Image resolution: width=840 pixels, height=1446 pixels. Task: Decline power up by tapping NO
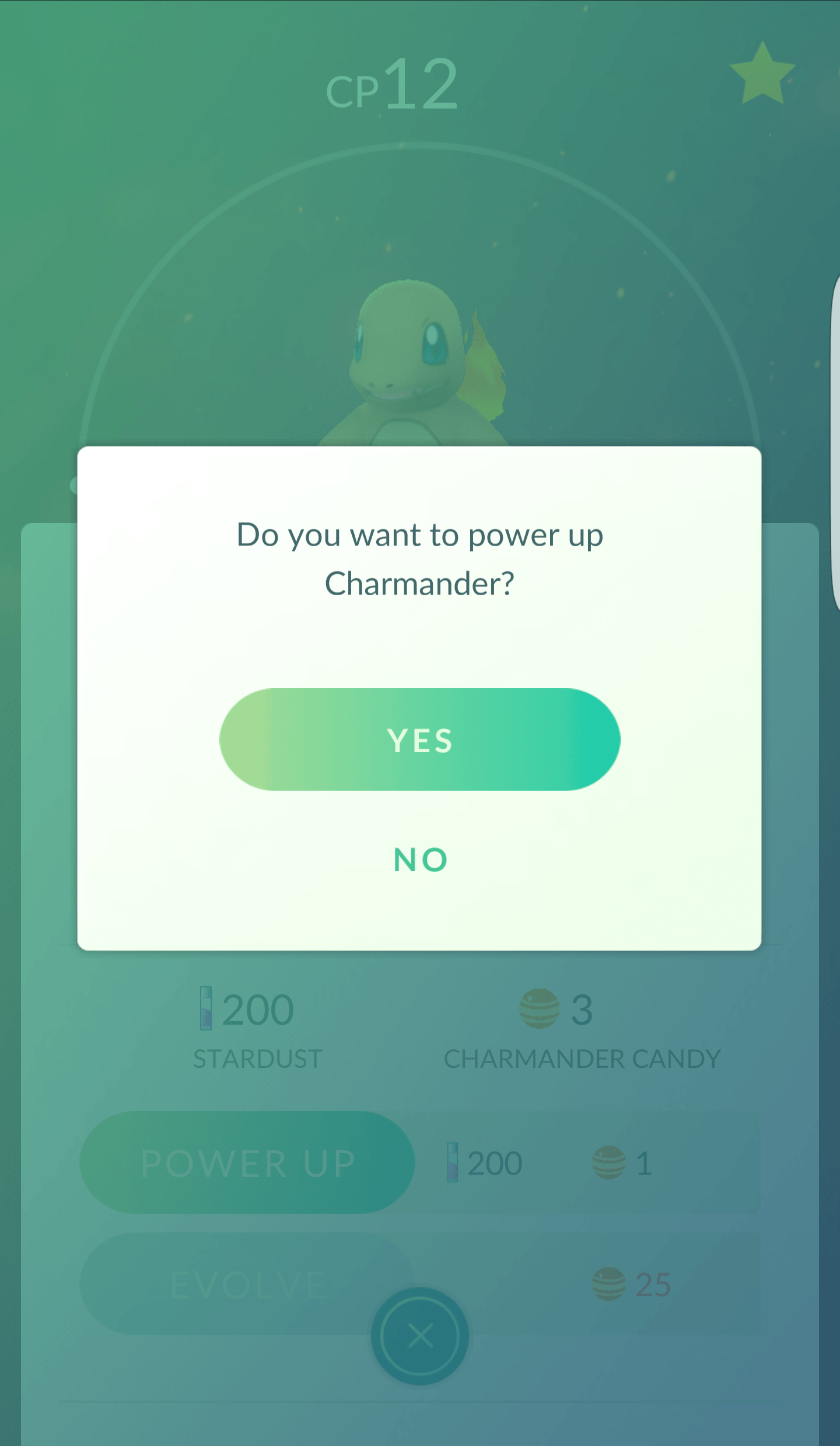[x=421, y=860]
